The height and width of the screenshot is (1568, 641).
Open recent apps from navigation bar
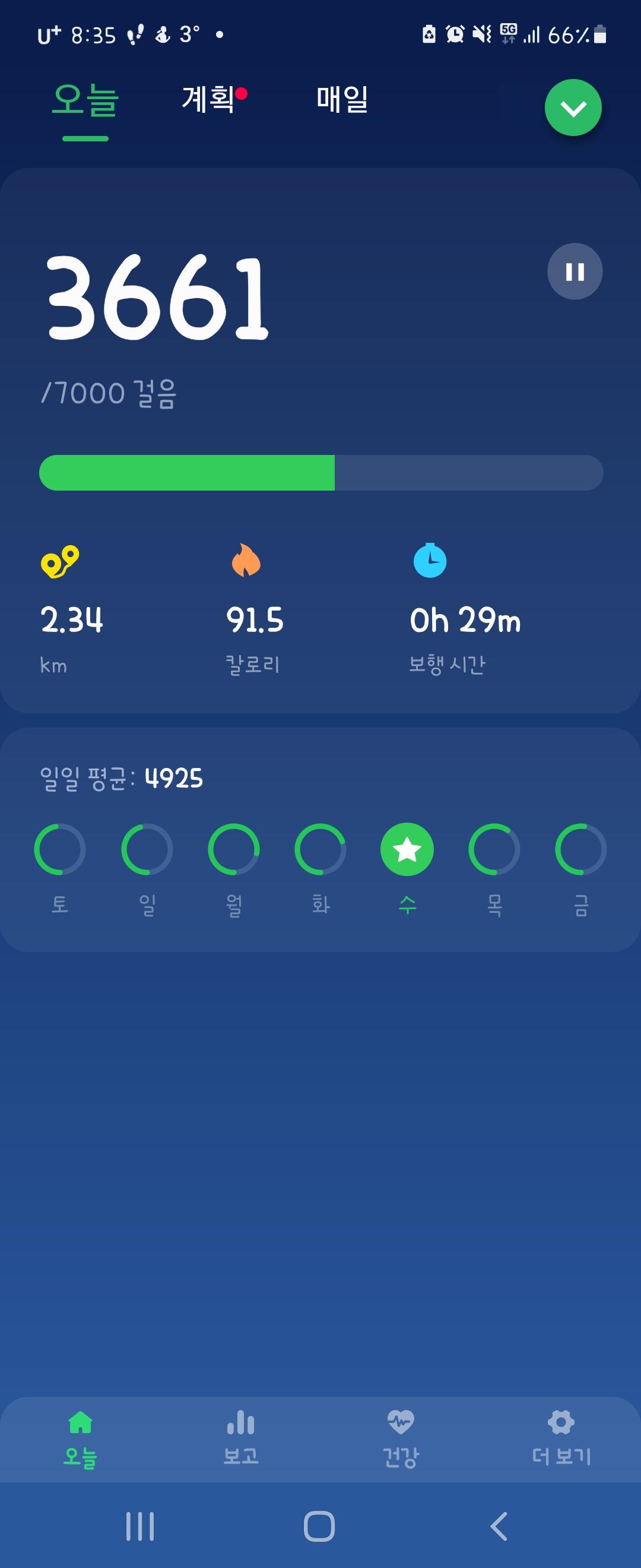click(140, 1526)
